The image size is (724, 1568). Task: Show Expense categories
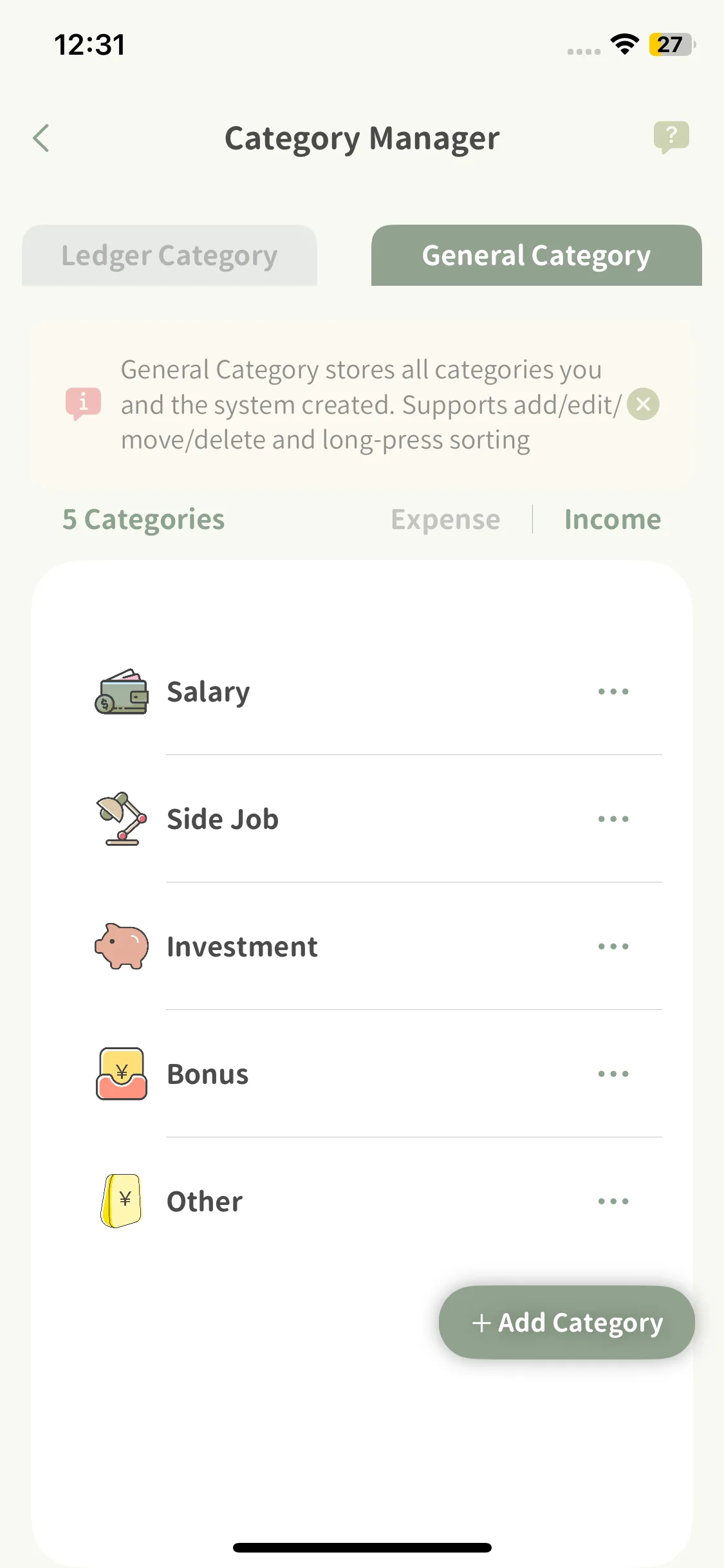[445, 519]
